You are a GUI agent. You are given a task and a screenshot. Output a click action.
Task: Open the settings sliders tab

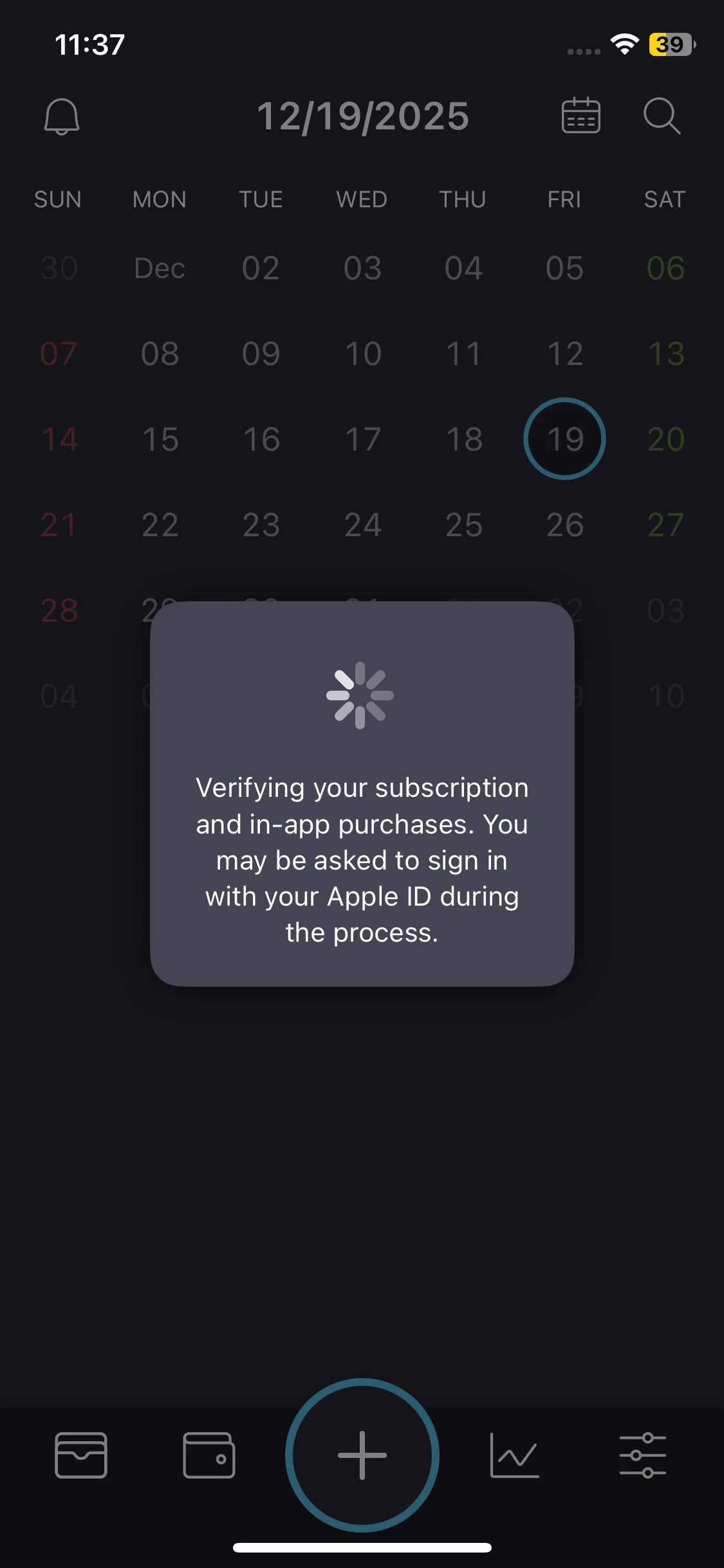643,1455
